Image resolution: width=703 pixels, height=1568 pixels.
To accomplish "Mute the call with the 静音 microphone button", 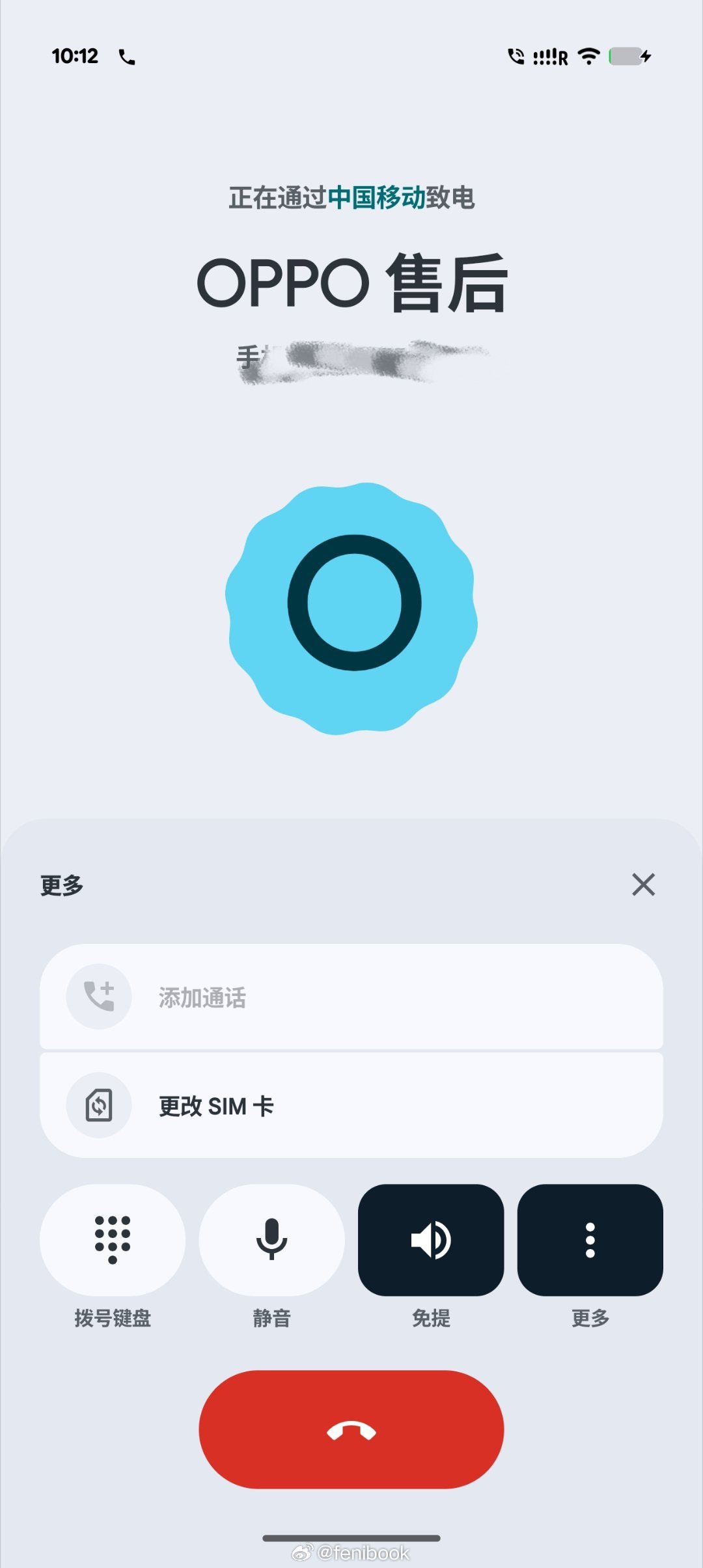I will (271, 1241).
